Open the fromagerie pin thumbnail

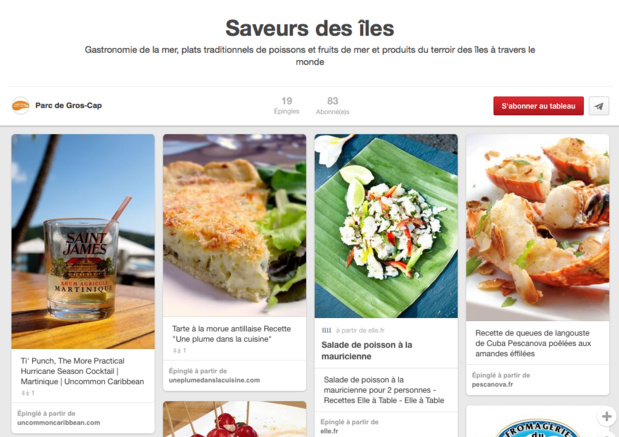pyautogui.click(x=537, y=424)
